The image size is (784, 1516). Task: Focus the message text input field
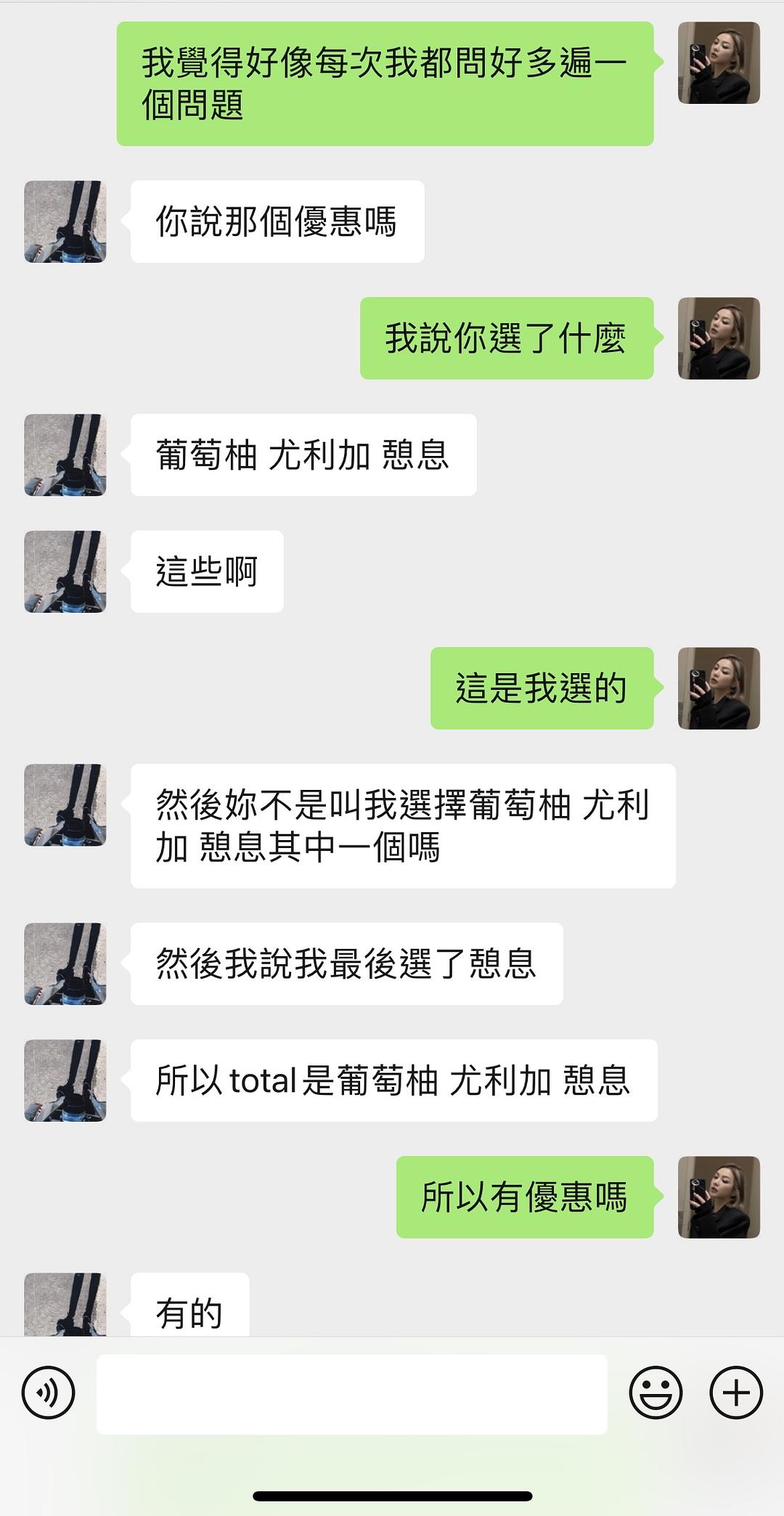[351, 1393]
